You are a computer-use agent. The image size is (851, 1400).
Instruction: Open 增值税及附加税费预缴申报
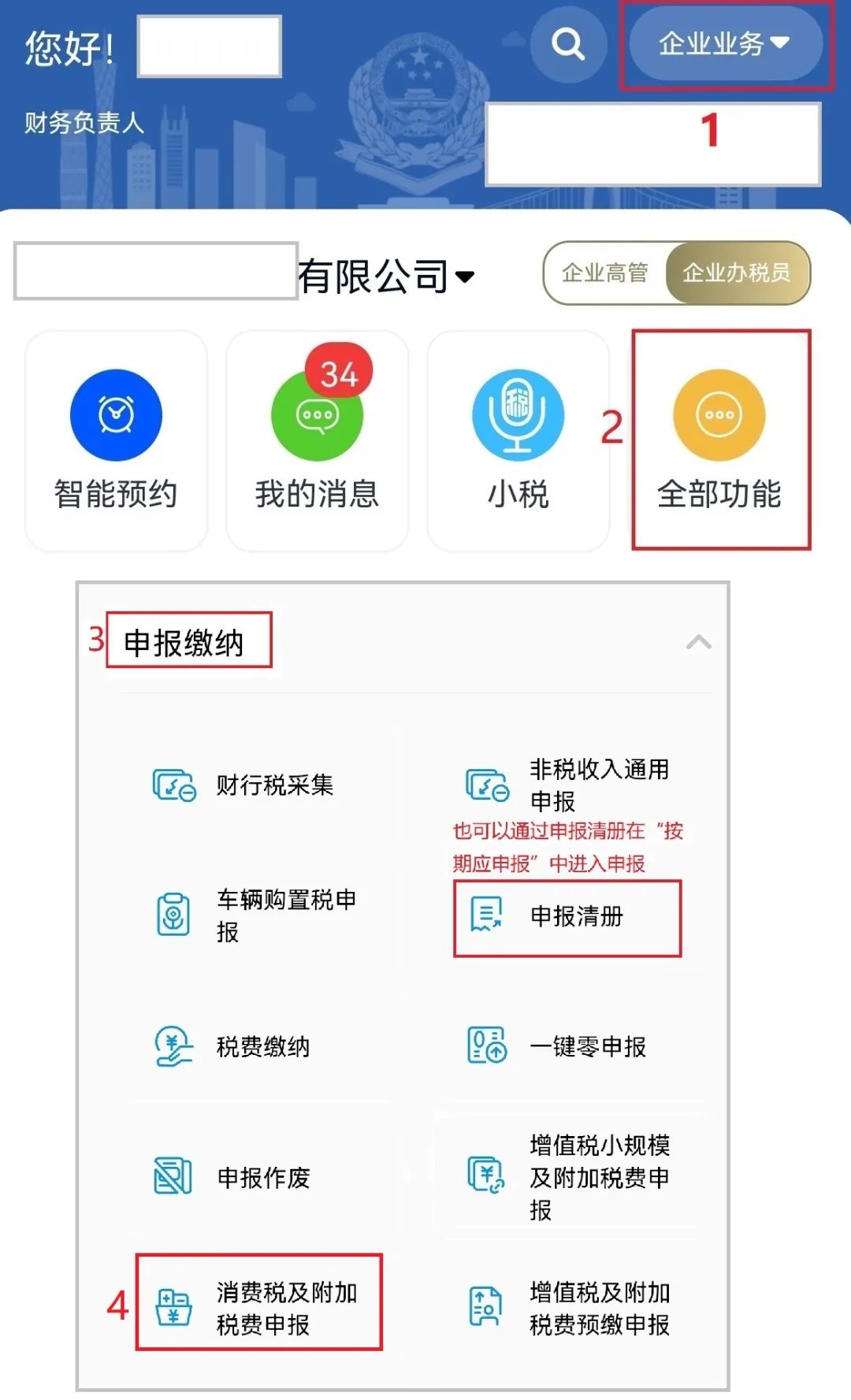tap(567, 1308)
